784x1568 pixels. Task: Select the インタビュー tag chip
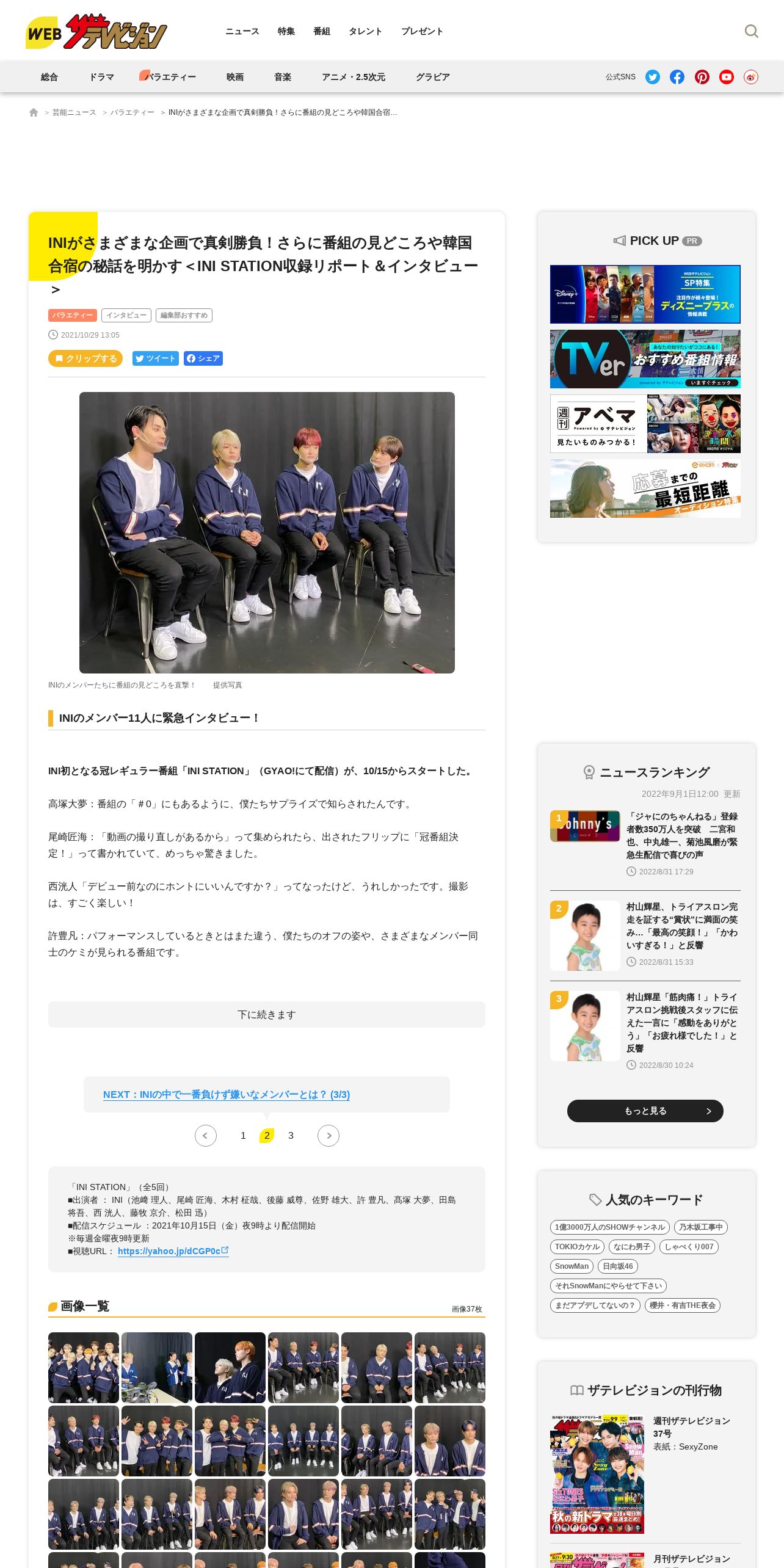pos(126,315)
